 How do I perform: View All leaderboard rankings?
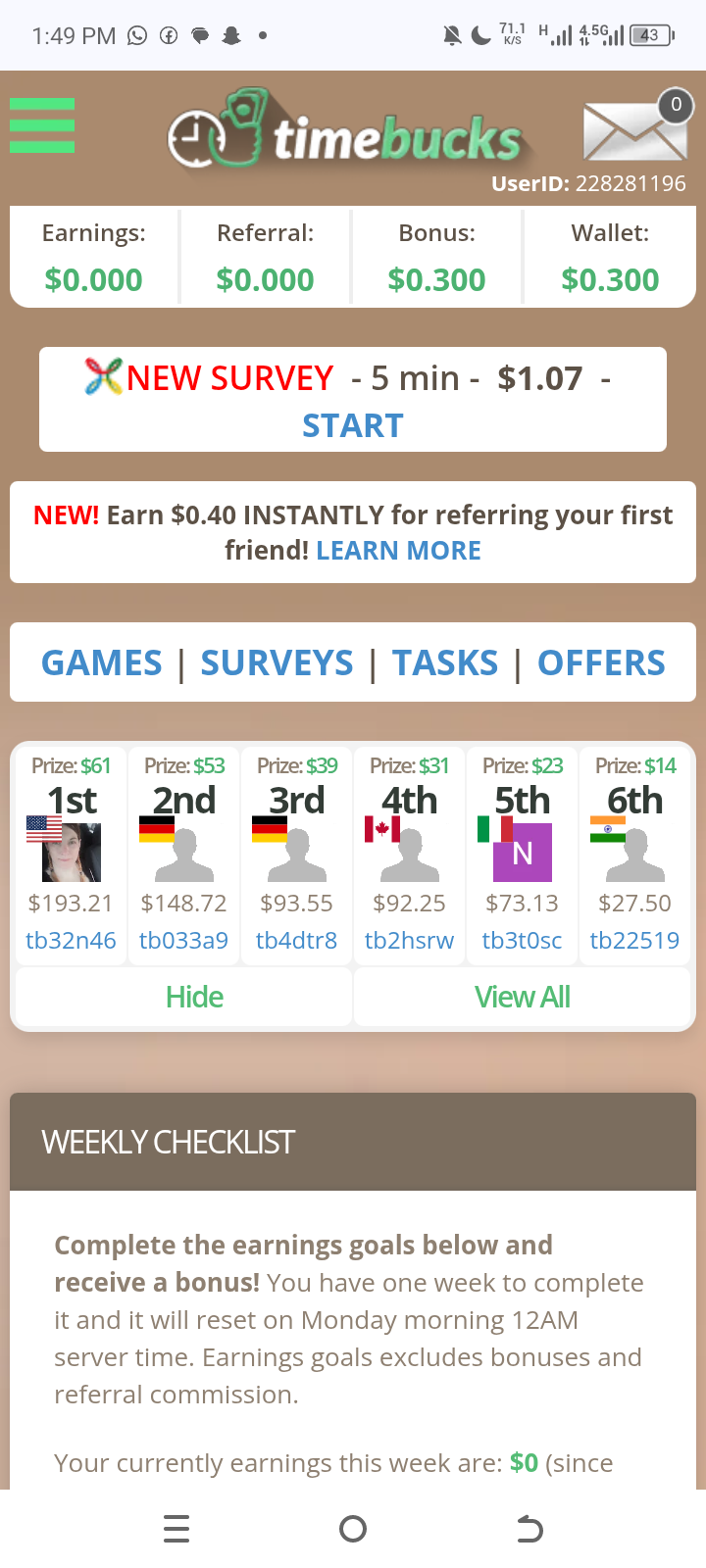tap(522, 997)
